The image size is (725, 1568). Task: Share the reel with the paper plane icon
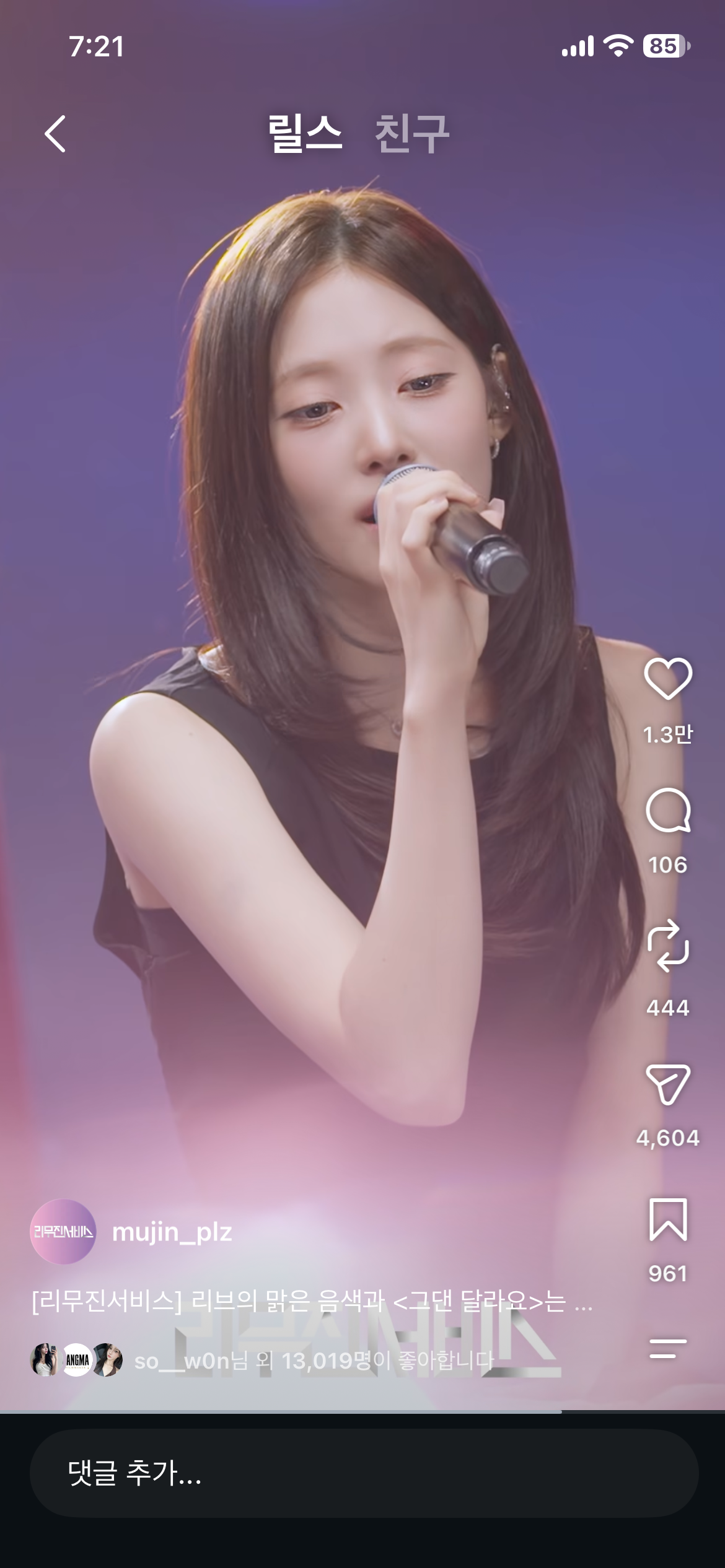coord(668,1085)
